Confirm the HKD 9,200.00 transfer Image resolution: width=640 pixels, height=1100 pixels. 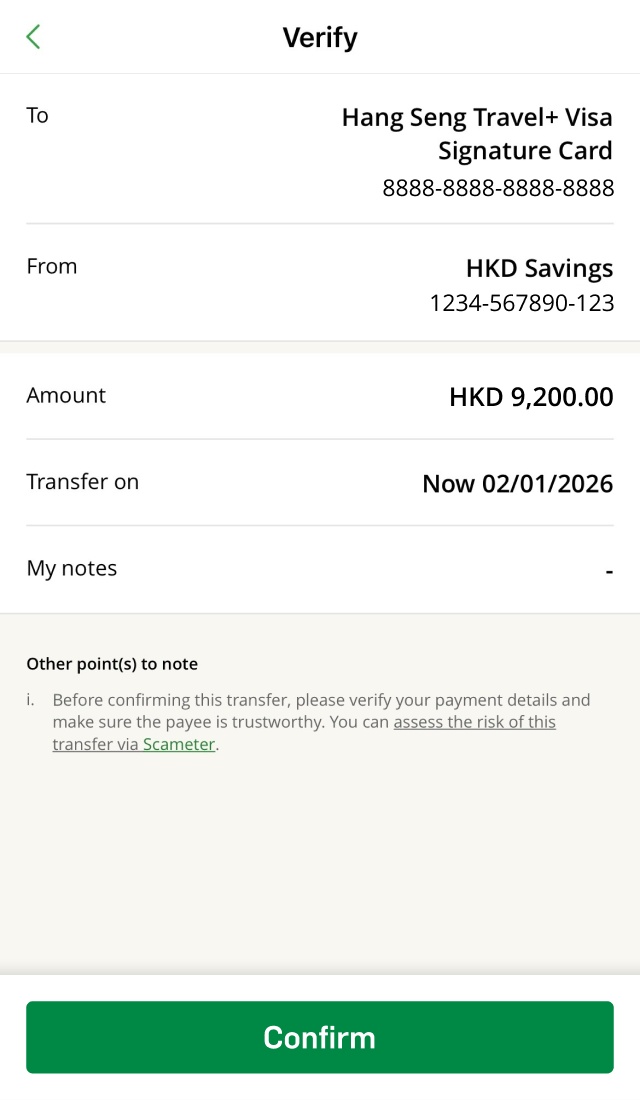[x=320, y=1037]
